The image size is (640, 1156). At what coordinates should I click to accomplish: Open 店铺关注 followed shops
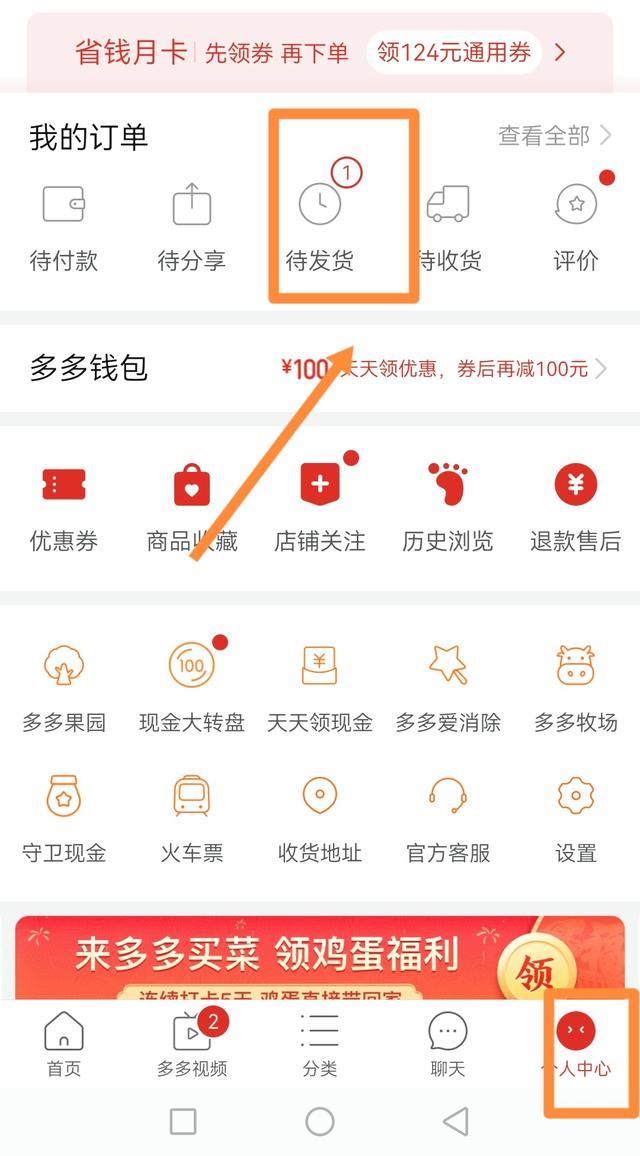320,508
